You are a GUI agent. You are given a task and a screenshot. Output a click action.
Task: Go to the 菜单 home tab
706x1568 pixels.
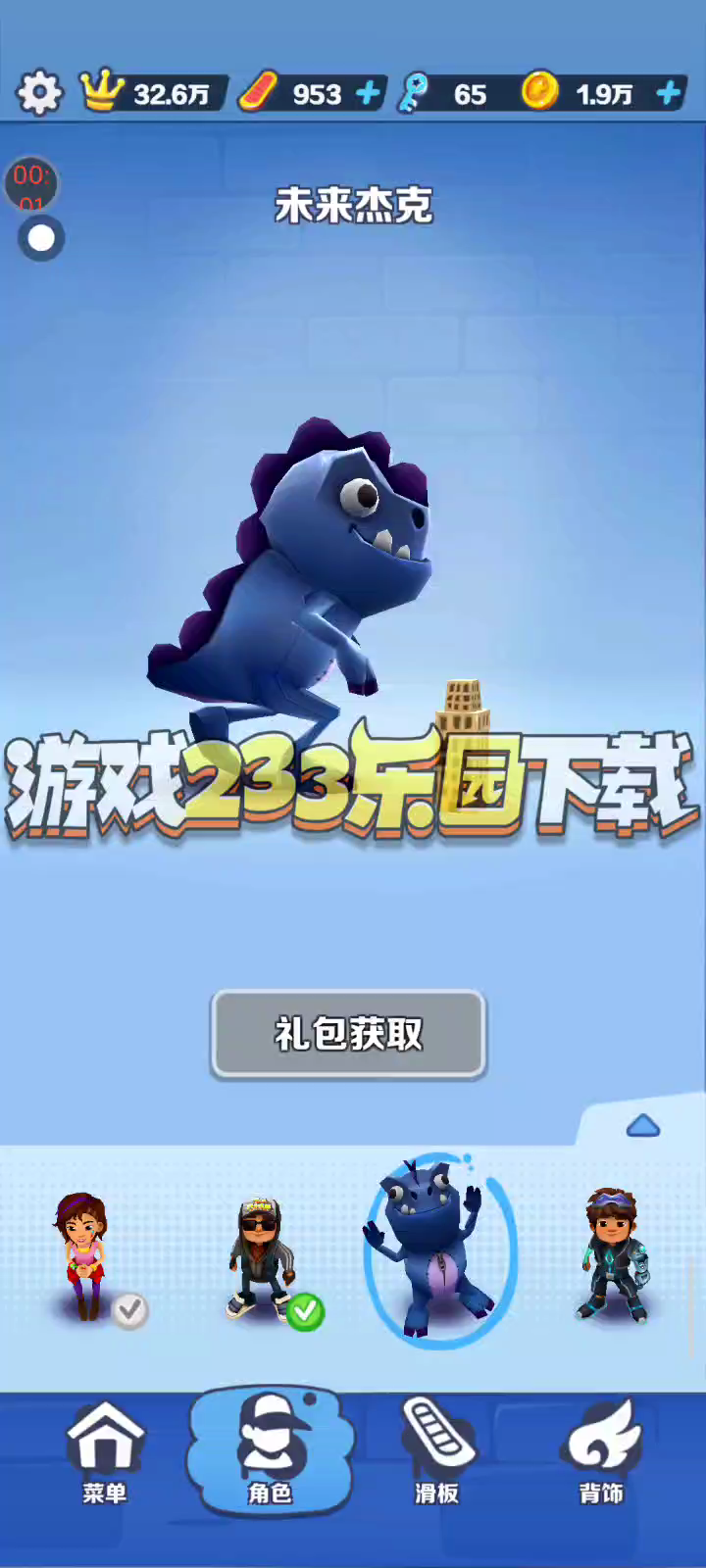pyautogui.click(x=105, y=1452)
